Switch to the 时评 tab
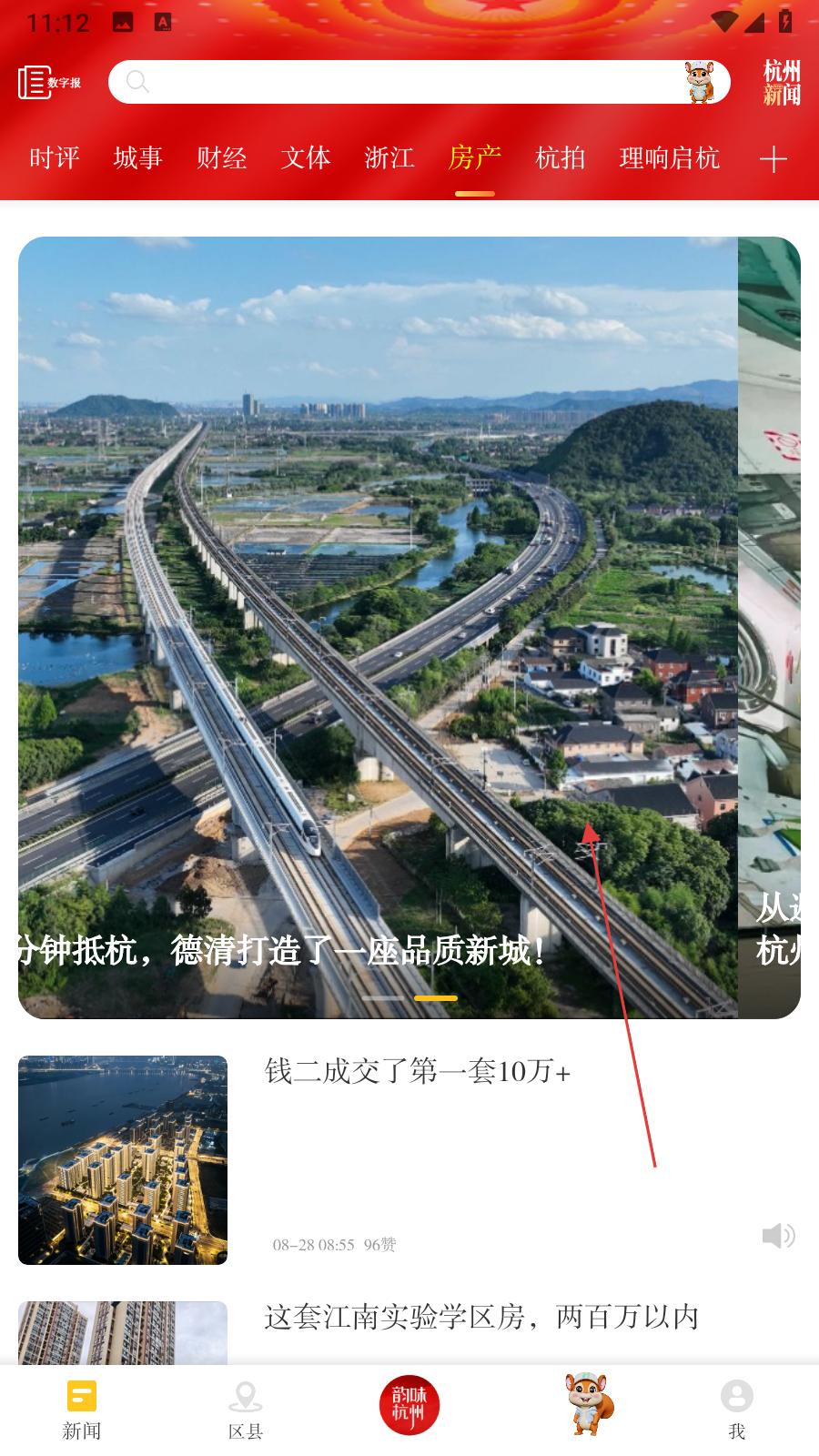Image resolution: width=819 pixels, height=1456 pixels. [55, 158]
